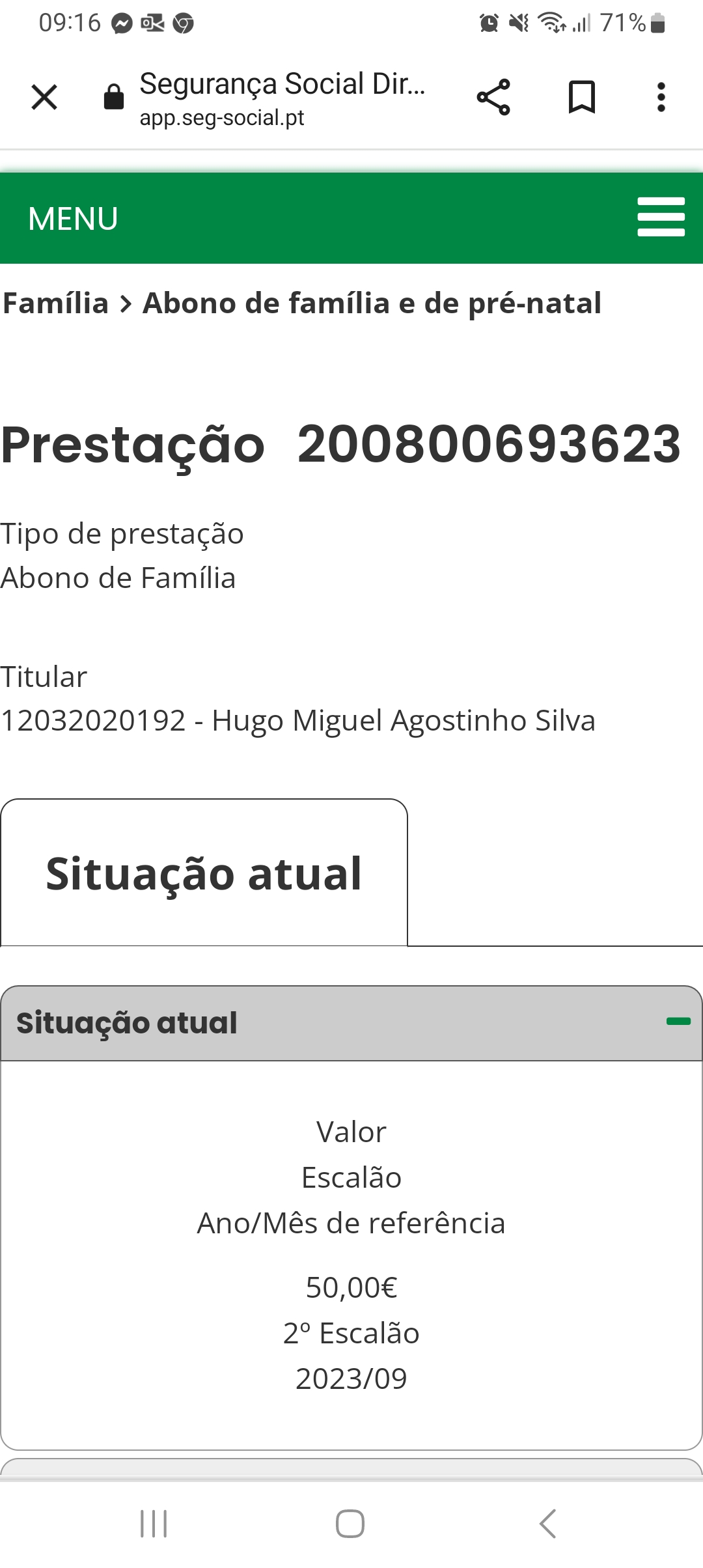This screenshot has height=1568, width=703.
Task: Go to the phone home screen
Action: point(350,1524)
